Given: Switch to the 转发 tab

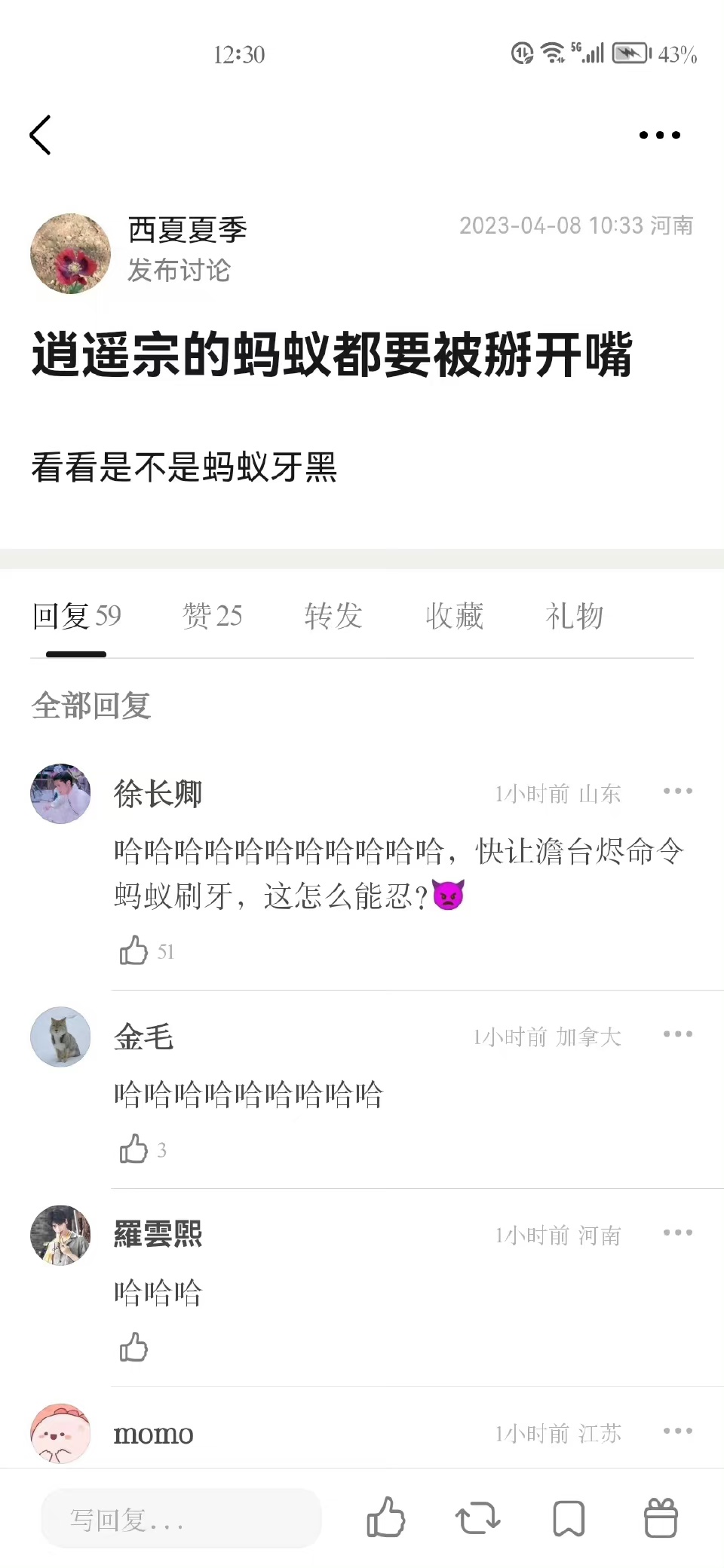Looking at the screenshot, I should point(333,616).
